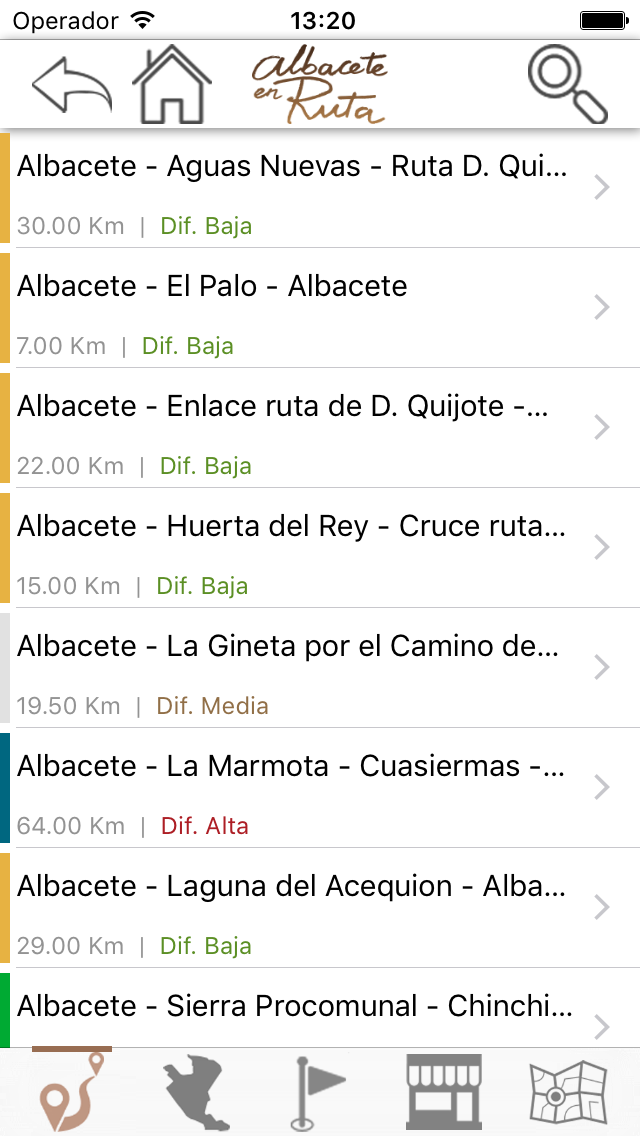Screen dimensions: 640x1136
Task: Switch to the shop storefront tab
Action: (x=444, y=1092)
